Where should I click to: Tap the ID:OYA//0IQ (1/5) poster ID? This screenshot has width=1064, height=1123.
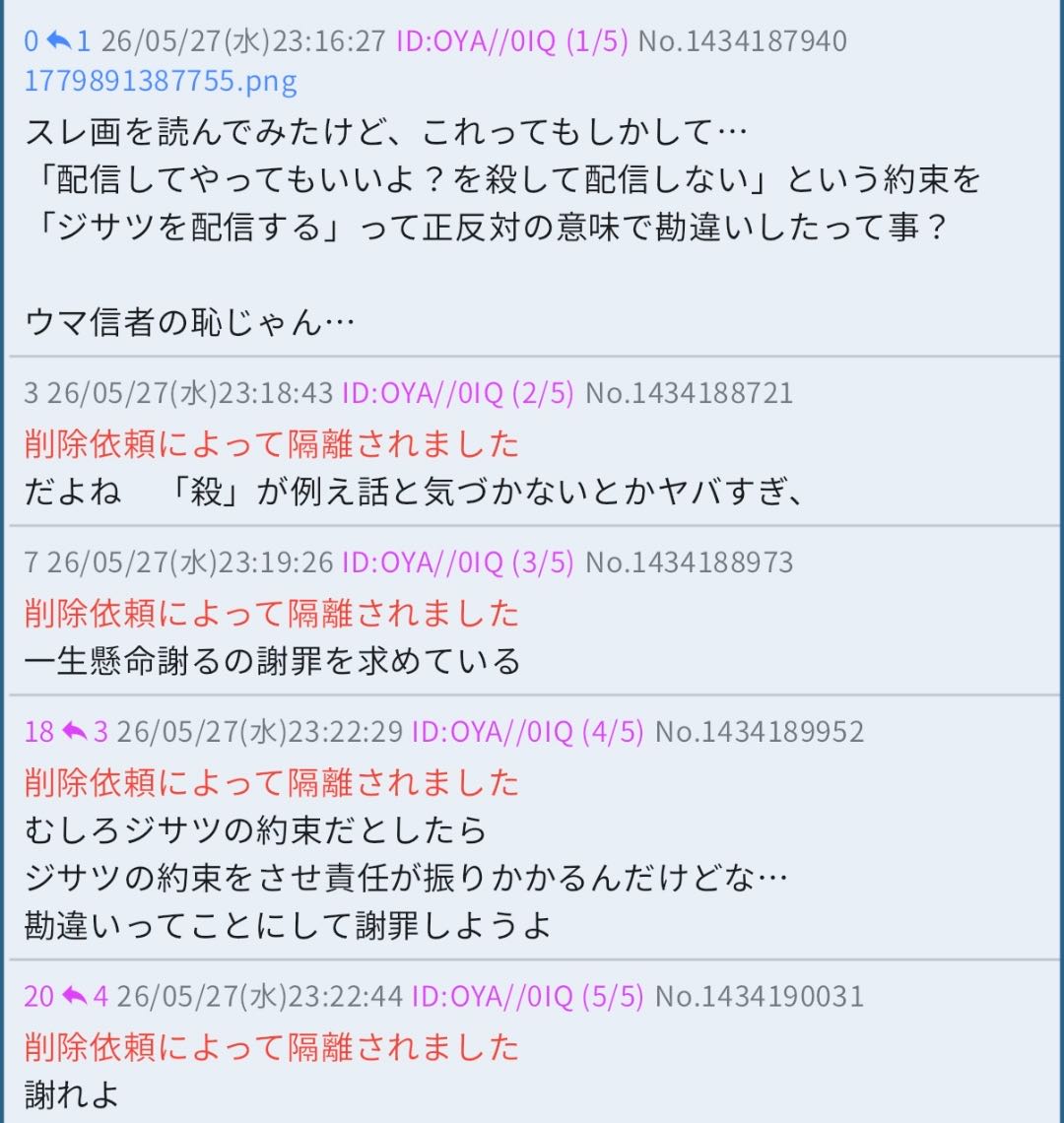512,41
